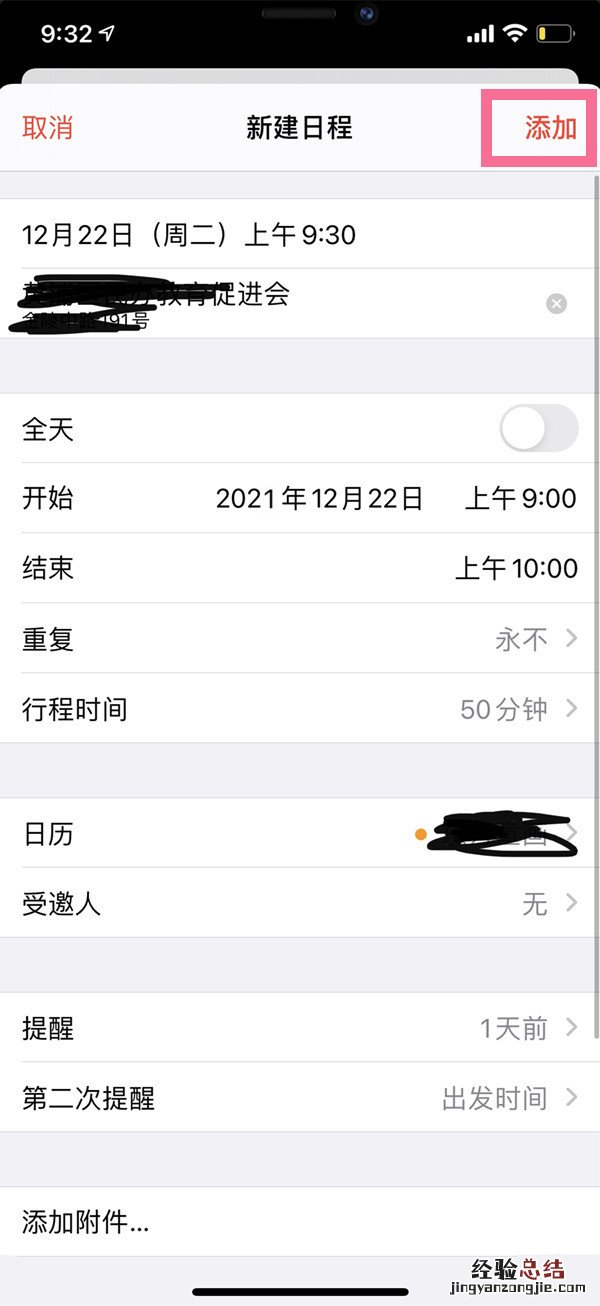Change the start time 上午9:00
The width and height of the screenshot is (600, 1306).
[x=520, y=498]
